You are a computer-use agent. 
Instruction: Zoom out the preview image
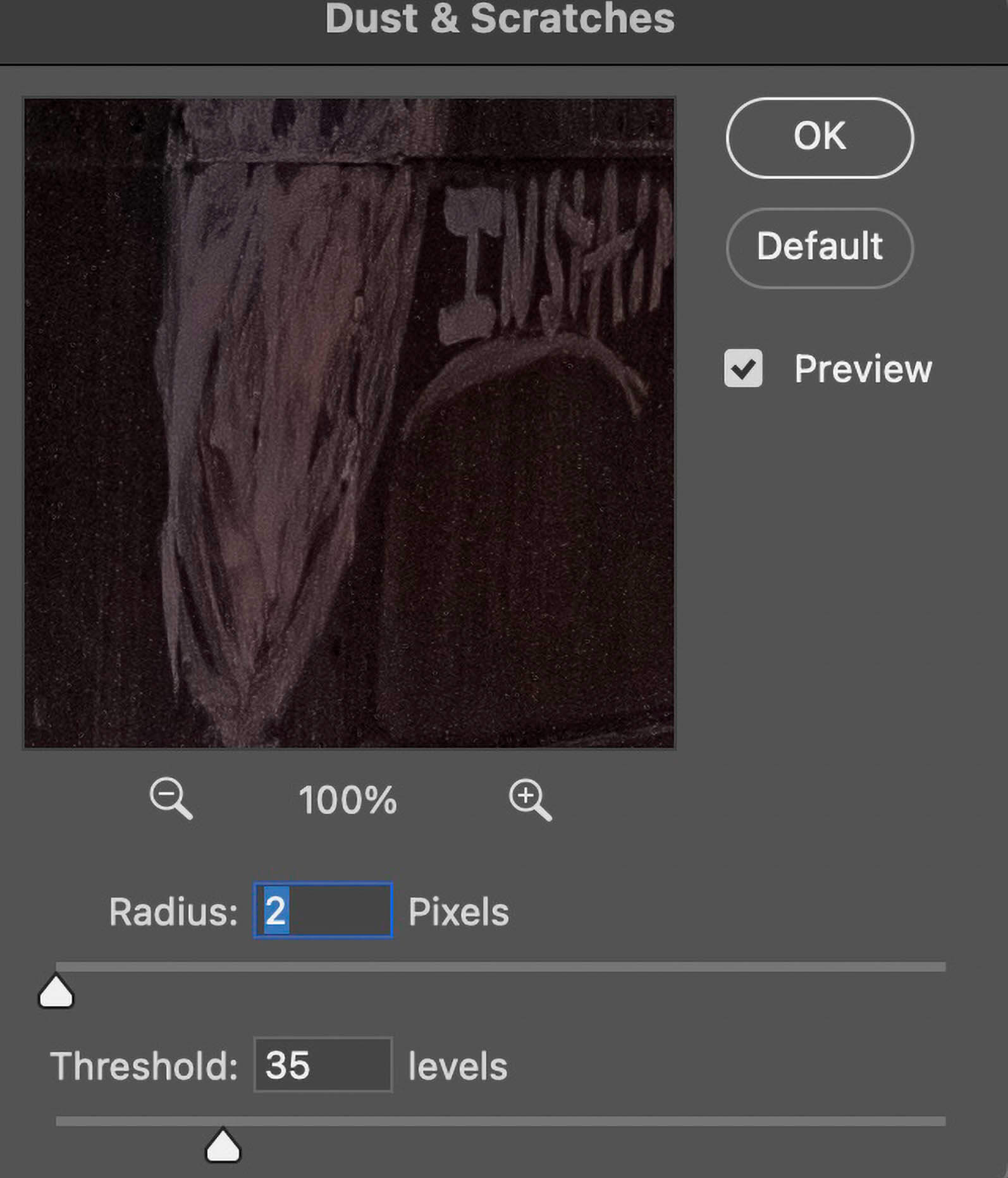click(x=171, y=799)
